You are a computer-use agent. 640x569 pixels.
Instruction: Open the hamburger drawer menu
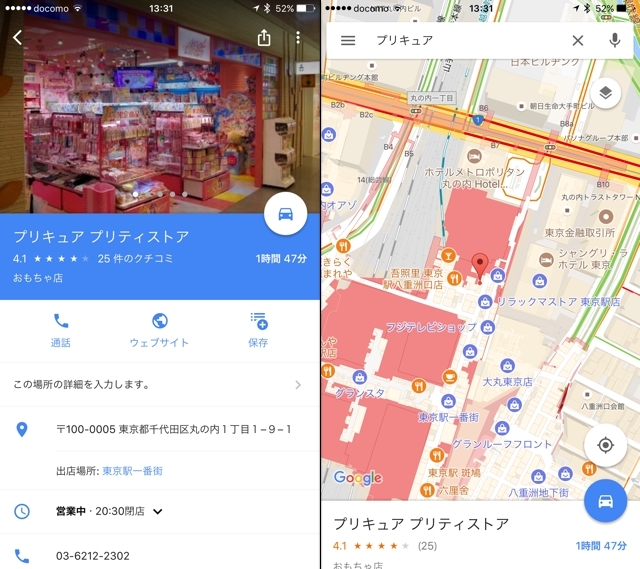coord(348,40)
